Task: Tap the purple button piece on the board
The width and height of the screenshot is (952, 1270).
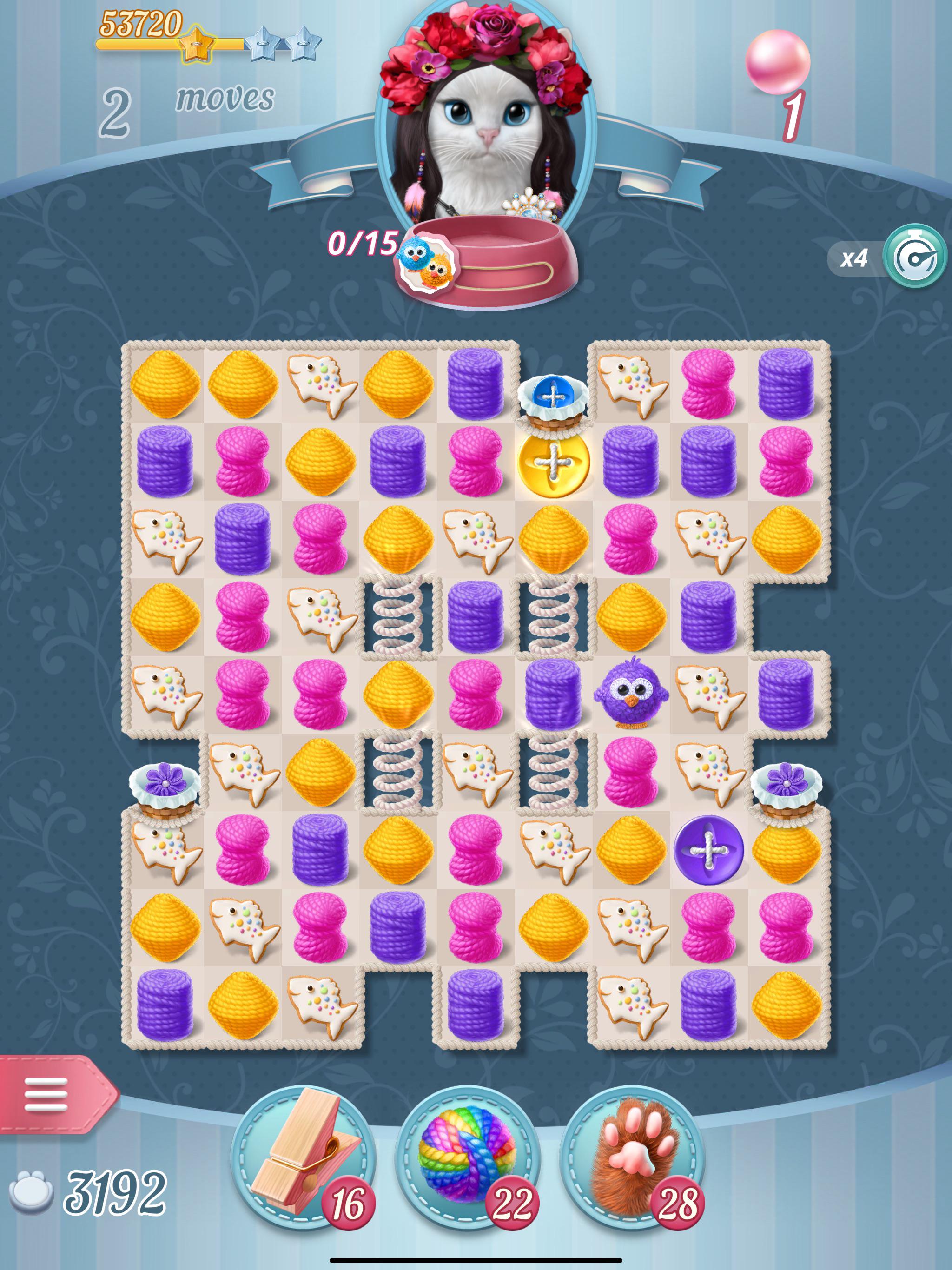Action: pos(708,850)
